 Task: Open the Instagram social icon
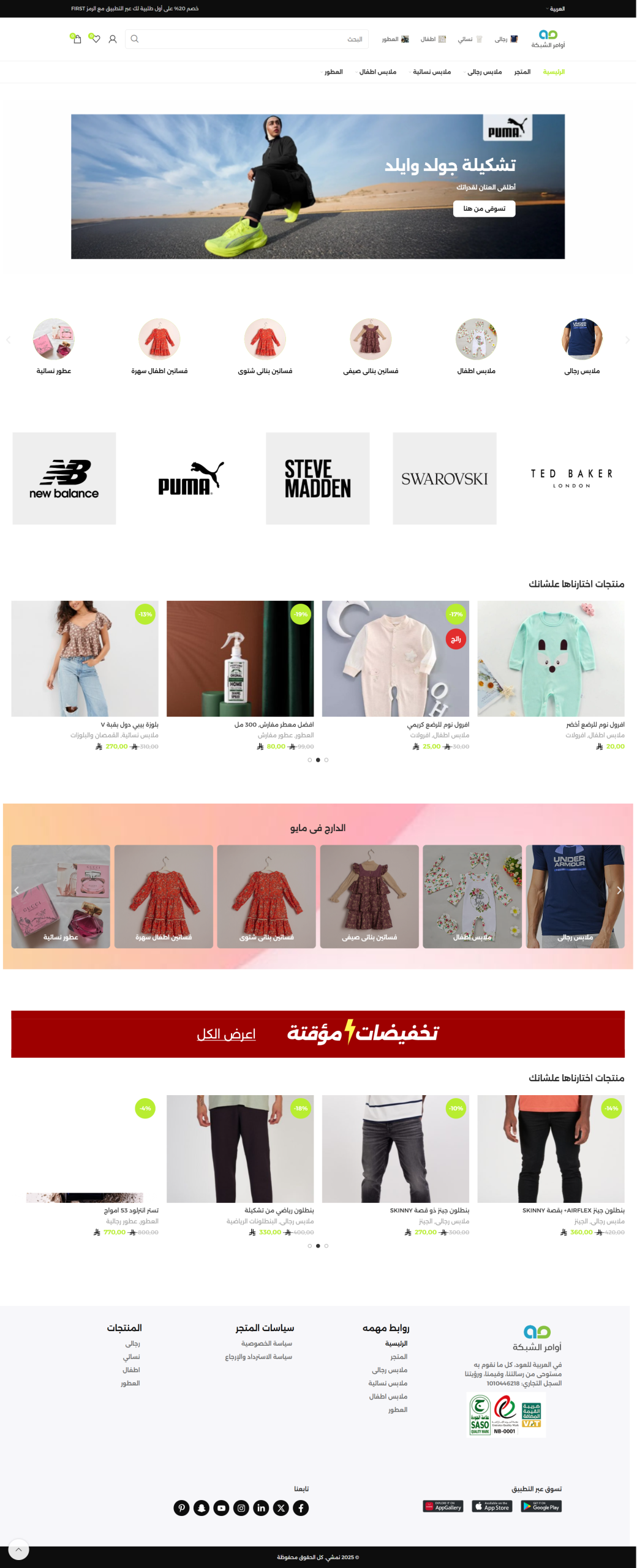tap(241, 1508)
